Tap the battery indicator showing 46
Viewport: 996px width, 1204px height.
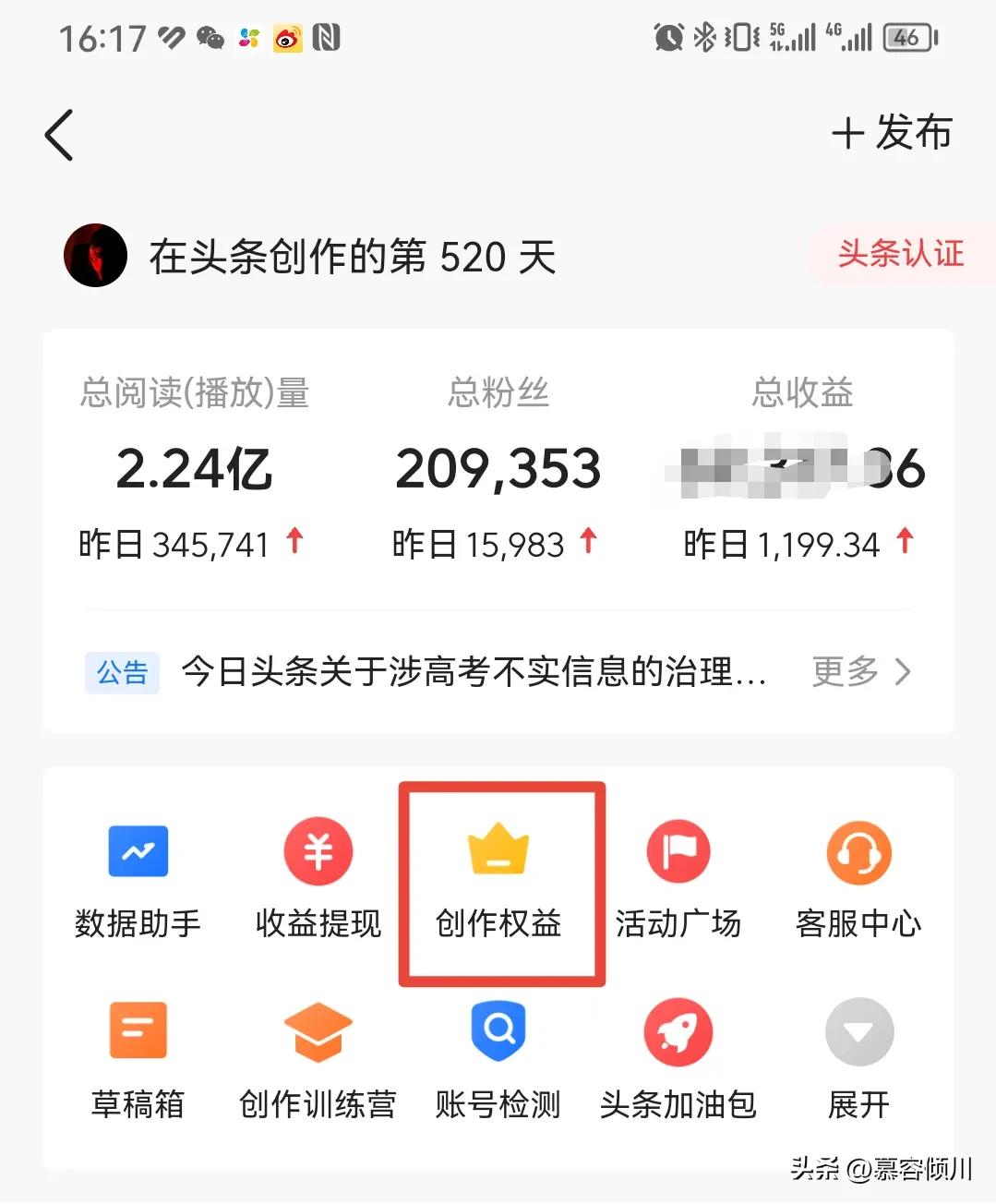(906, 38)
